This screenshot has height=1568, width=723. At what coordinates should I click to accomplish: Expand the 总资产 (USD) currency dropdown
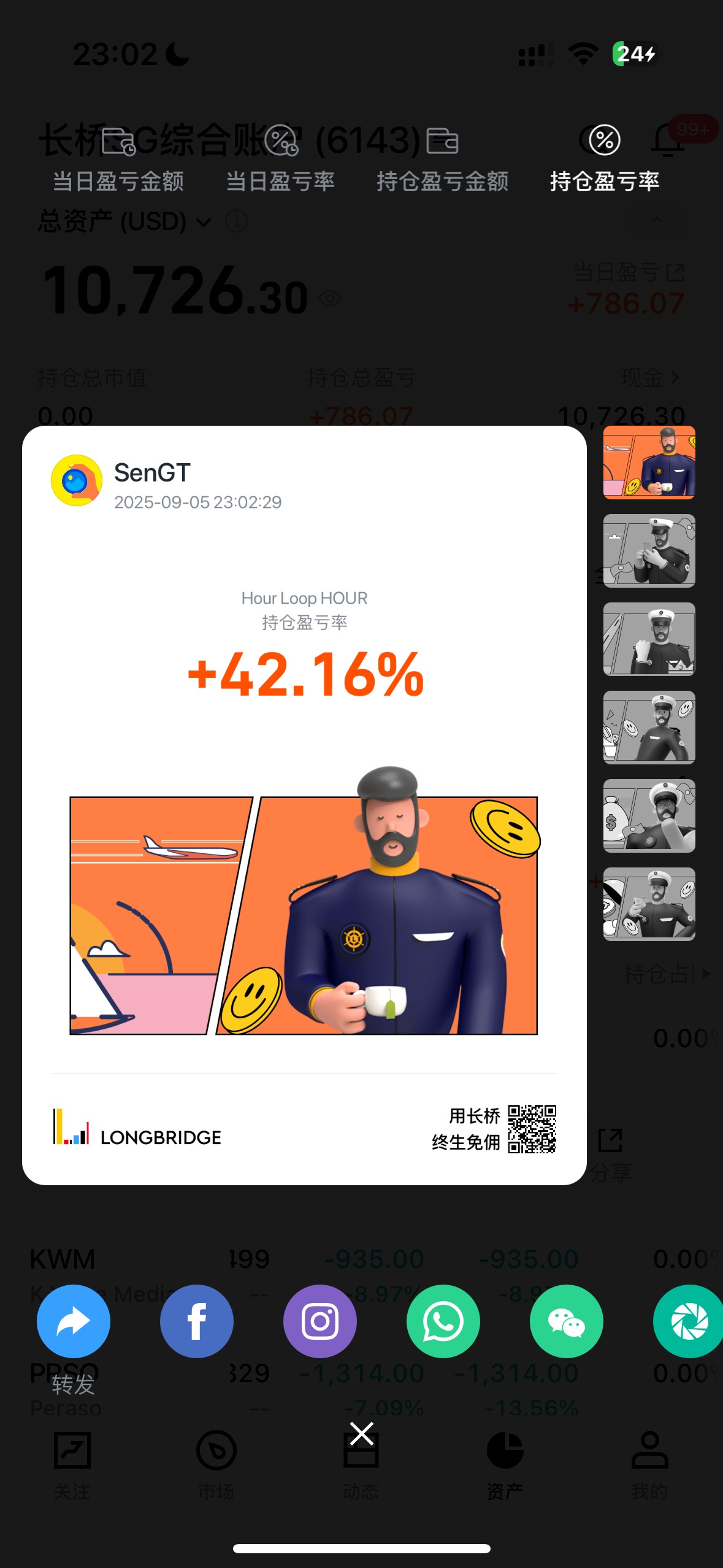[x=202, y=223]
